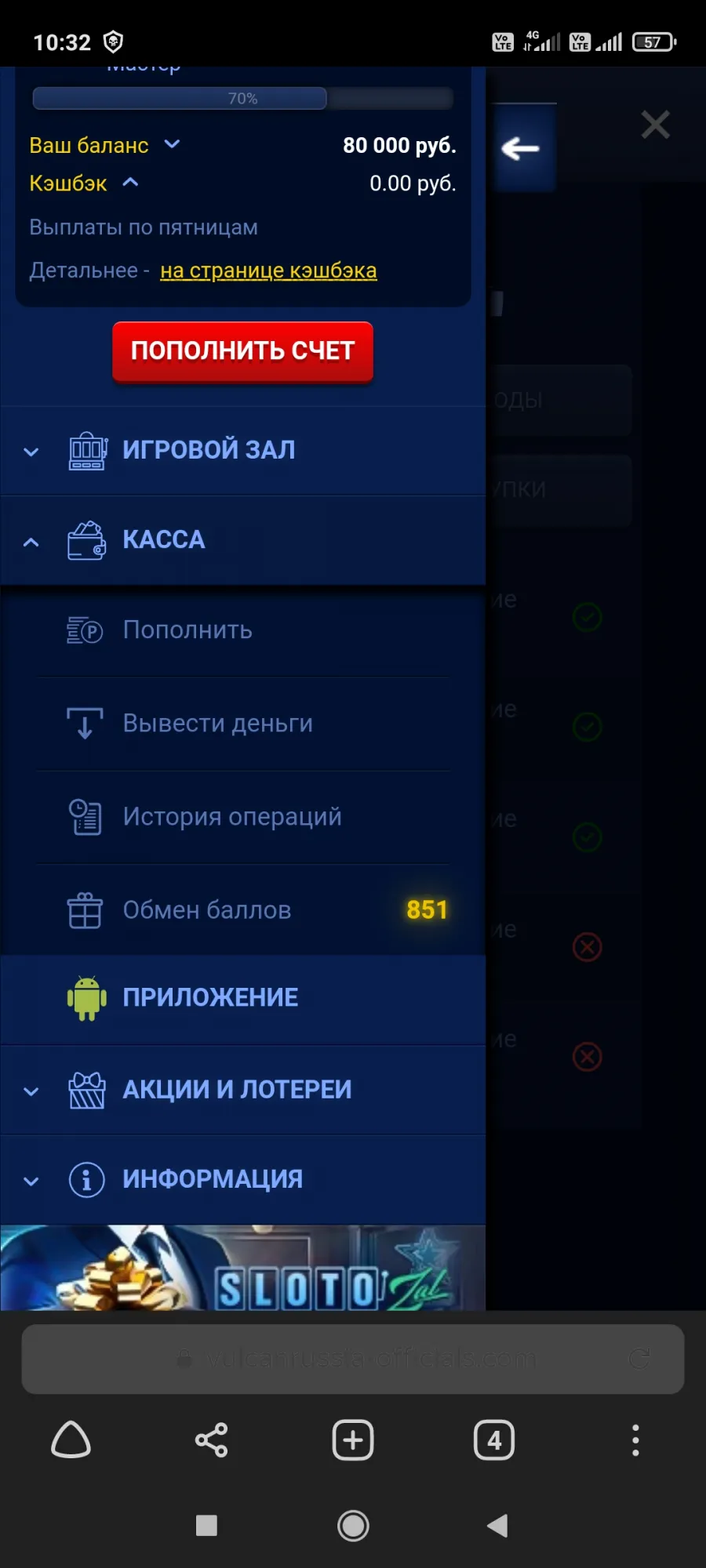Viewport: 706px width, 1568px height.
Task: View the 4 open tabs
Action: [x=494, y=1440]
